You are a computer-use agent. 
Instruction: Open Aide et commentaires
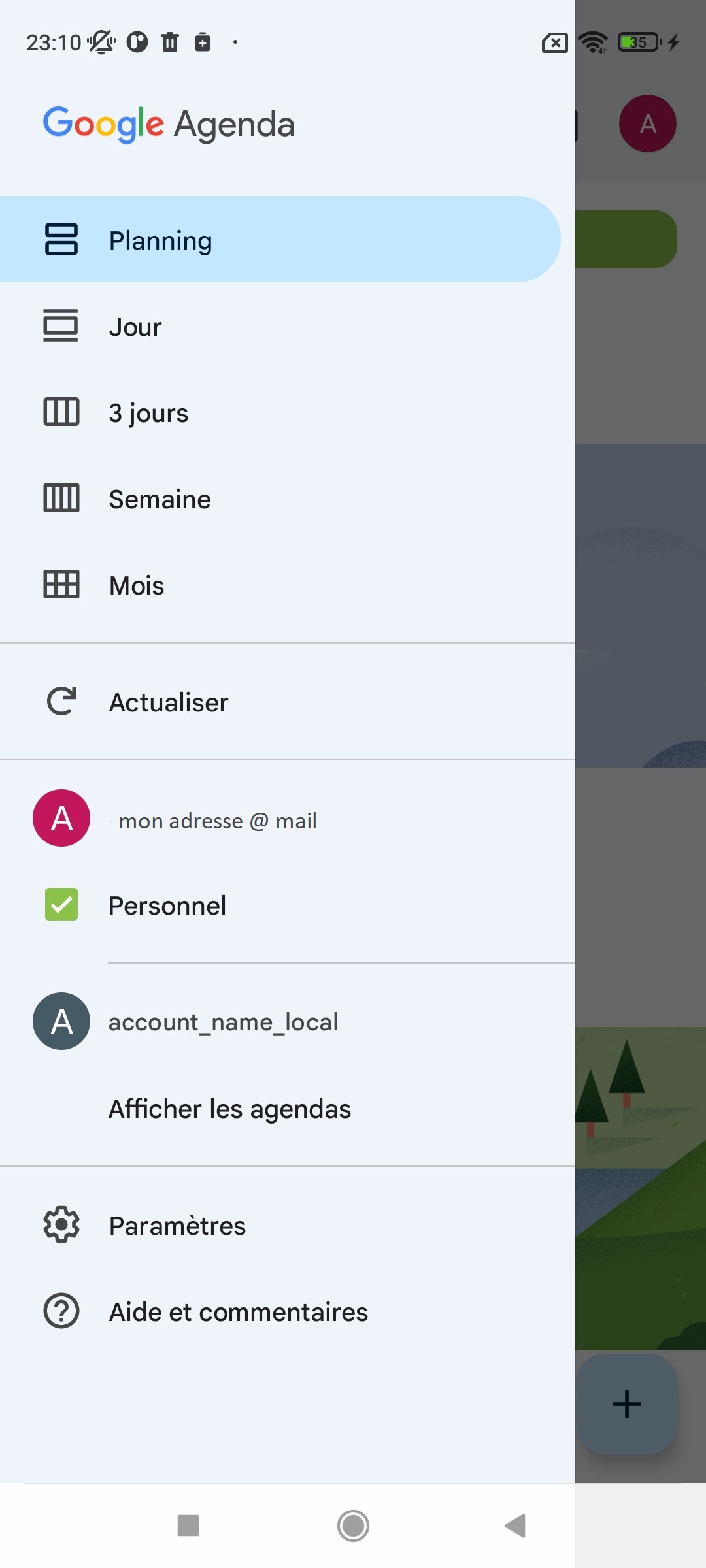288,1312
